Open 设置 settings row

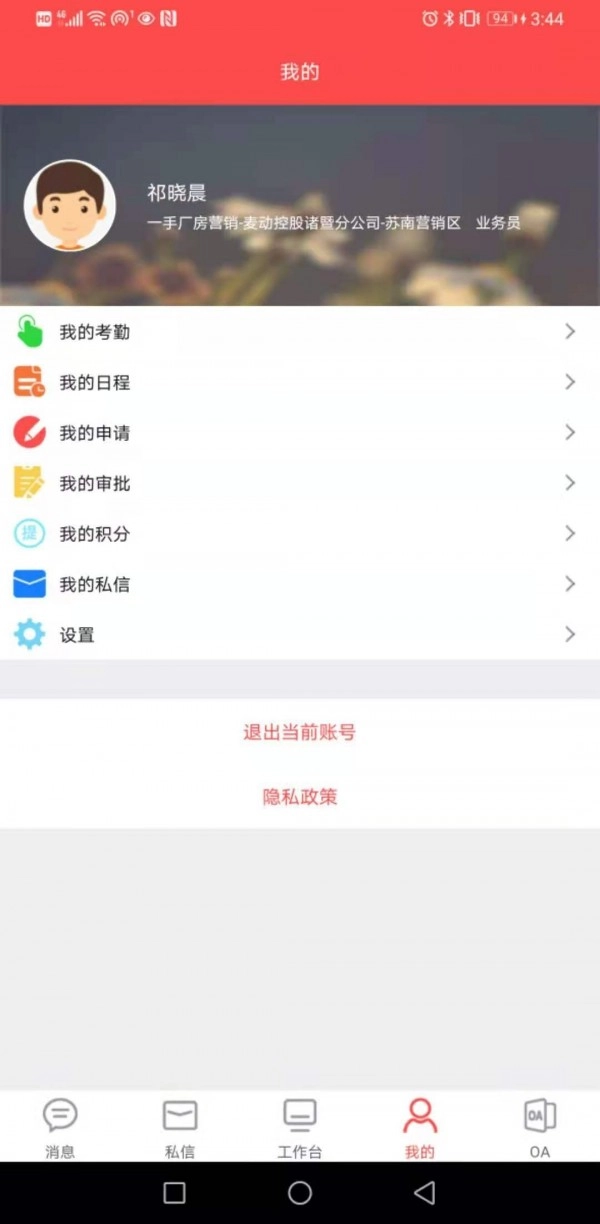tap(300, 634)
